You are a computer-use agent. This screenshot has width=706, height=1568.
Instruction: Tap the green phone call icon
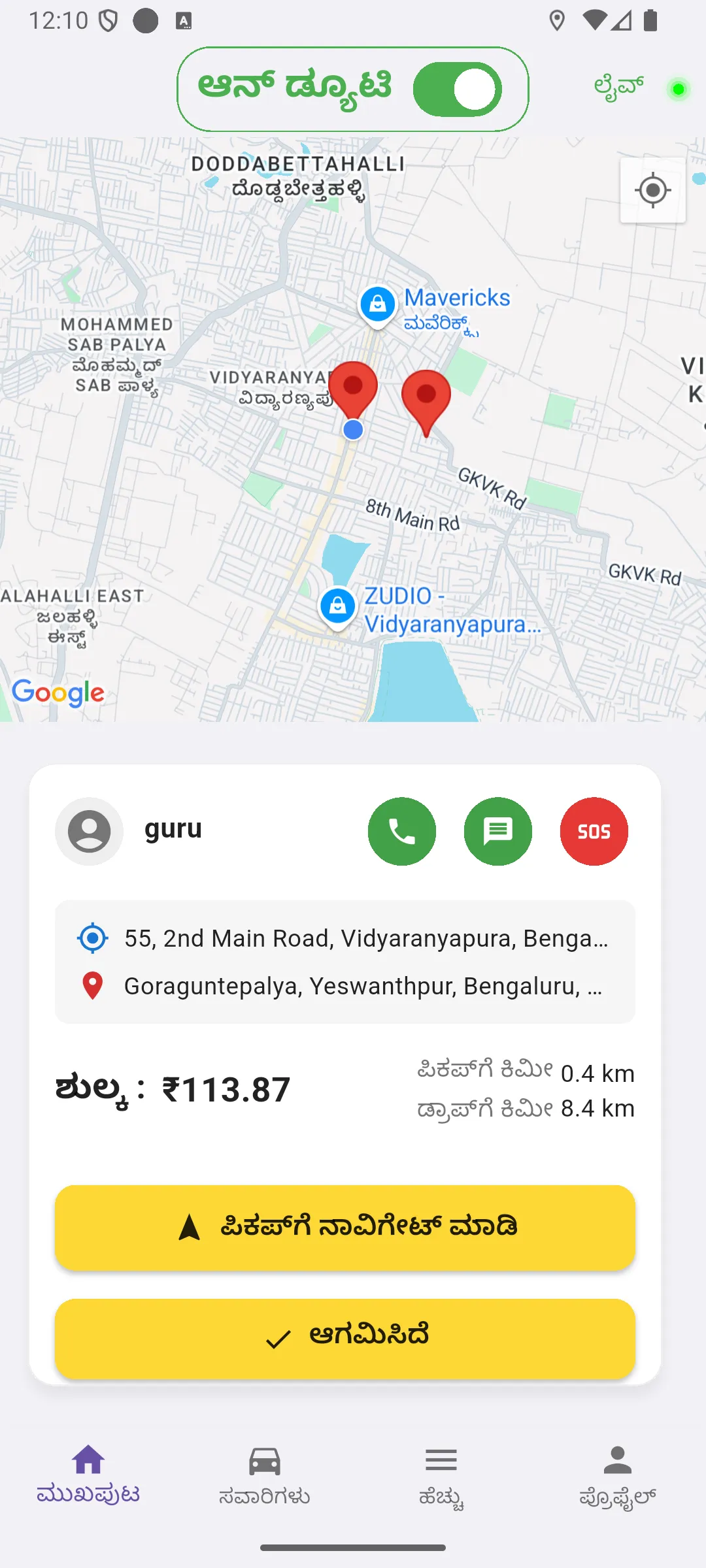402,831
